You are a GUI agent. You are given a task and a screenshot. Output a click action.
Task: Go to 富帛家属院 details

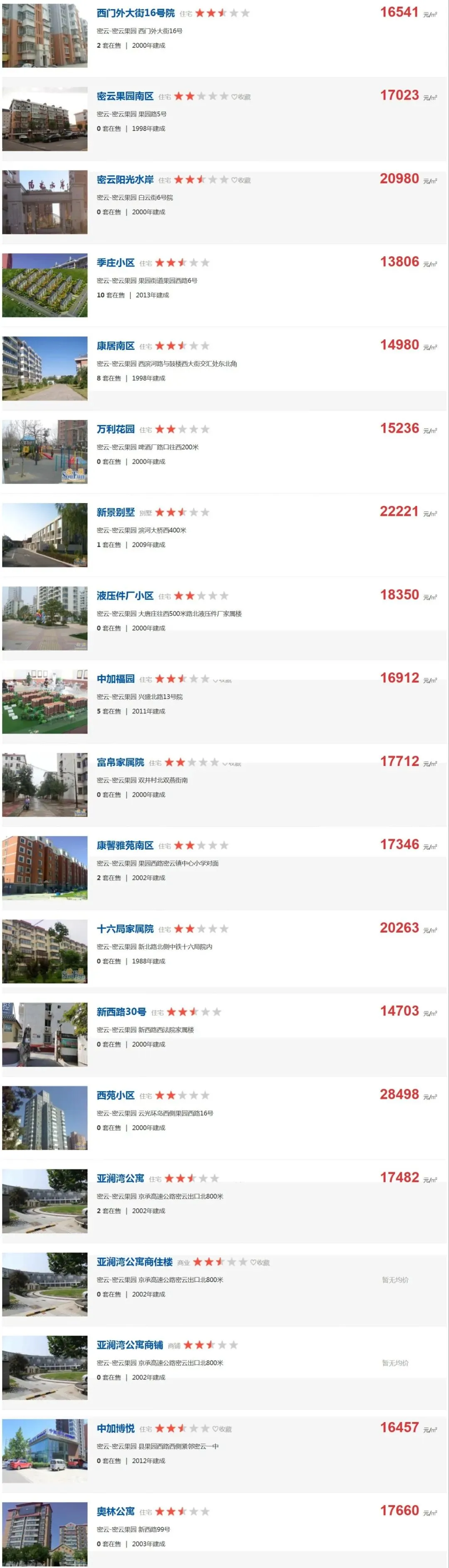click(x=120, y=762)
